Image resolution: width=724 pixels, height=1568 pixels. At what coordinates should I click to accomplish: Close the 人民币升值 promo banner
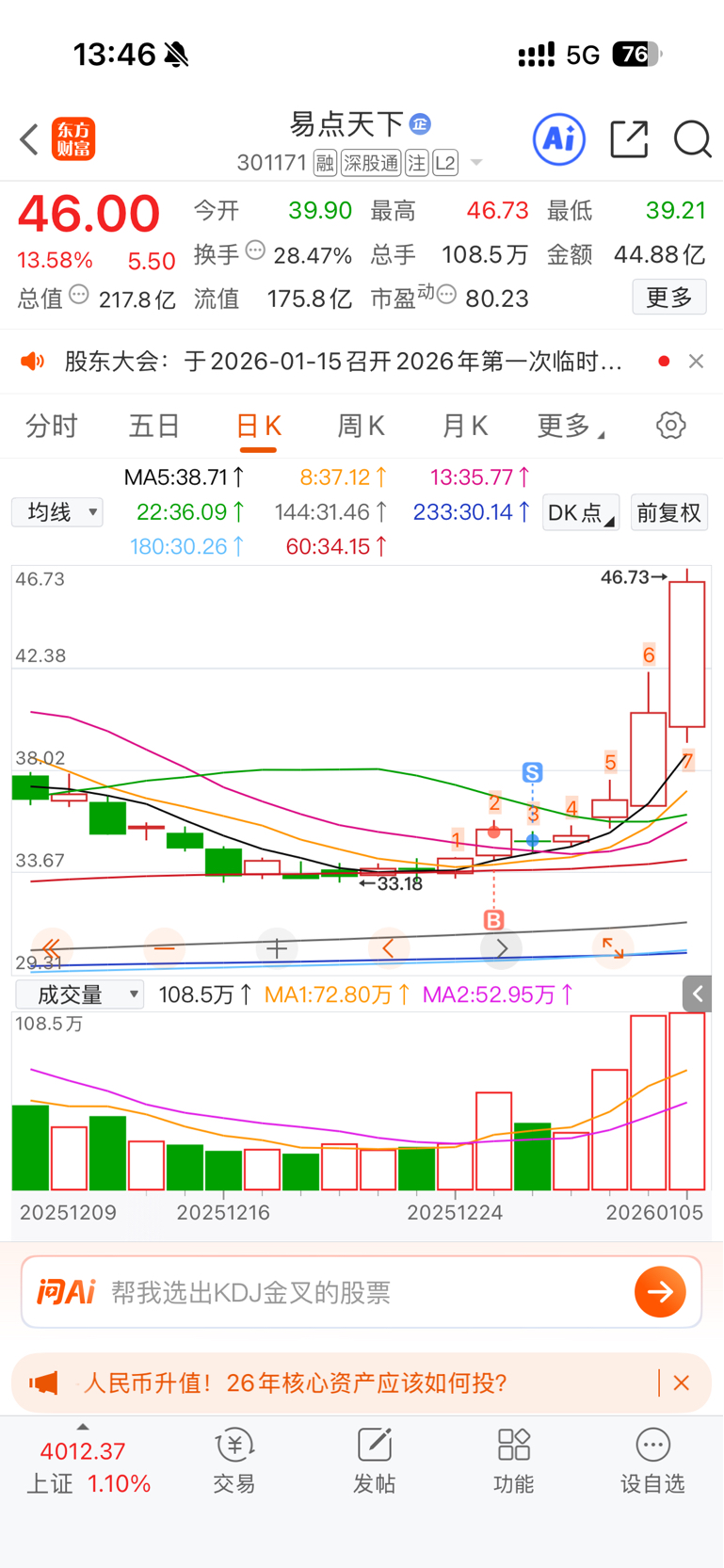(682, 1382)
